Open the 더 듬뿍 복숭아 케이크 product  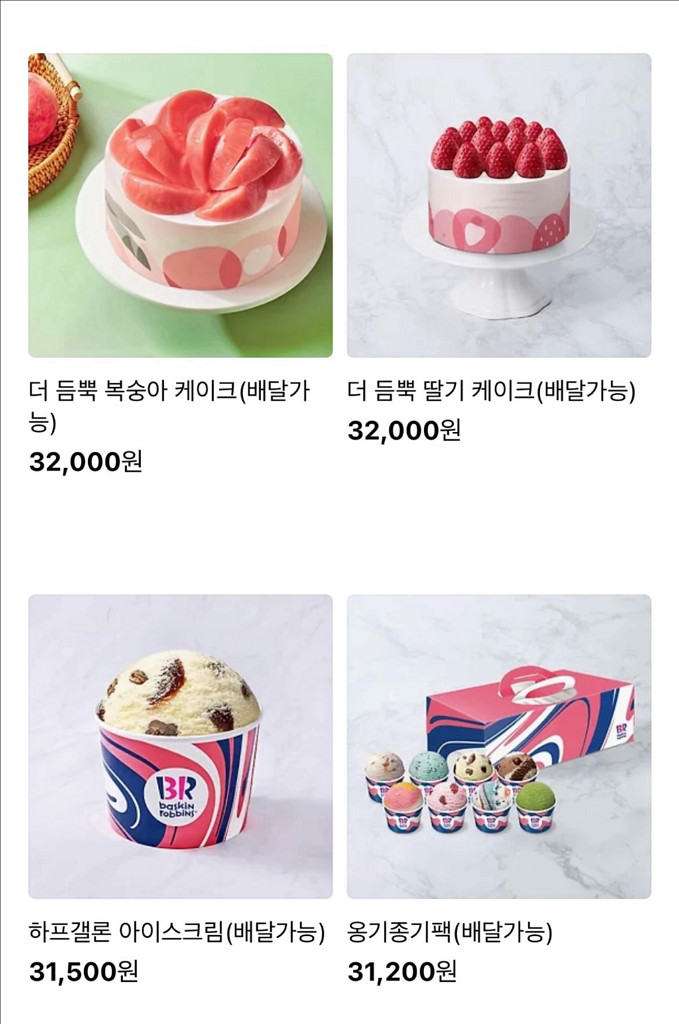click(x=180, y=206)
